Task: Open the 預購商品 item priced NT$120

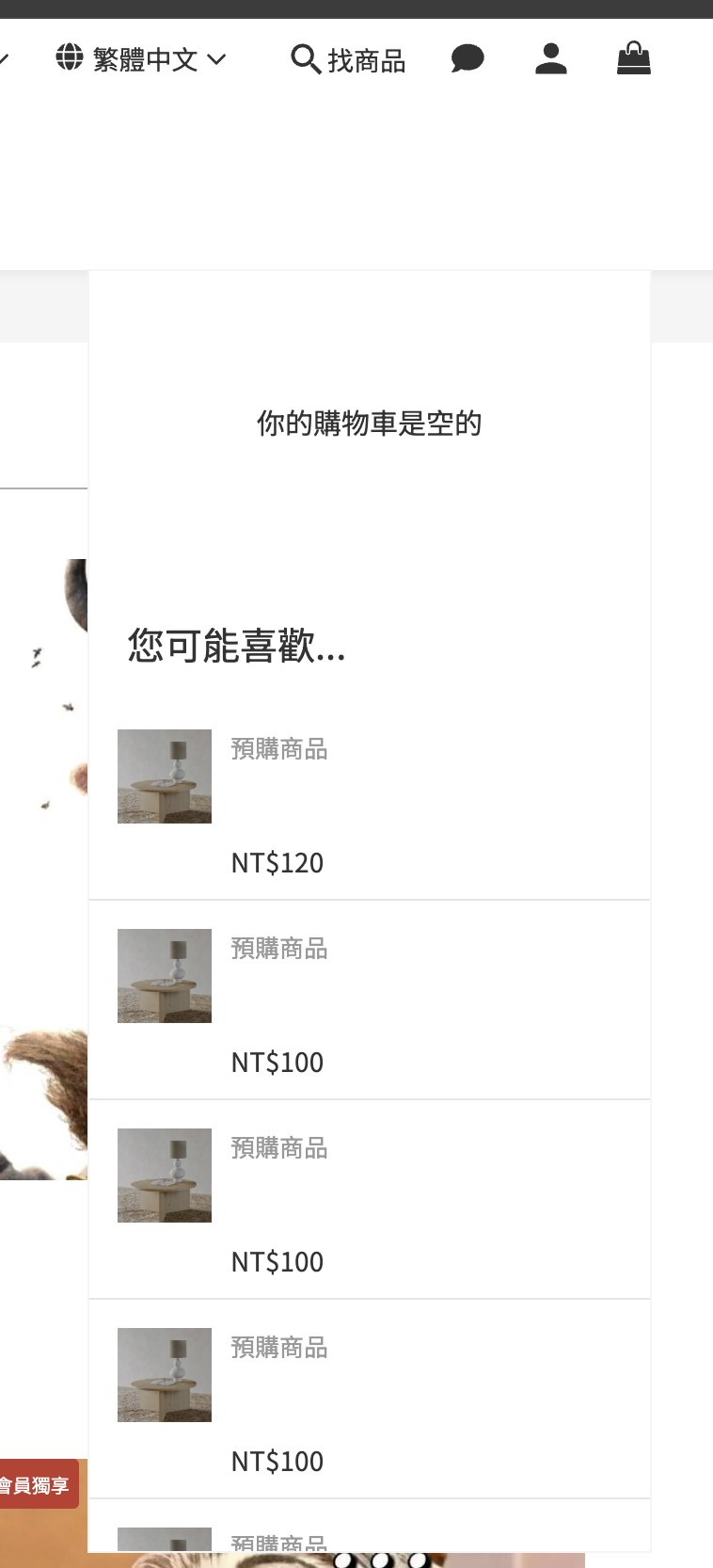Action: tap(279, 750)
